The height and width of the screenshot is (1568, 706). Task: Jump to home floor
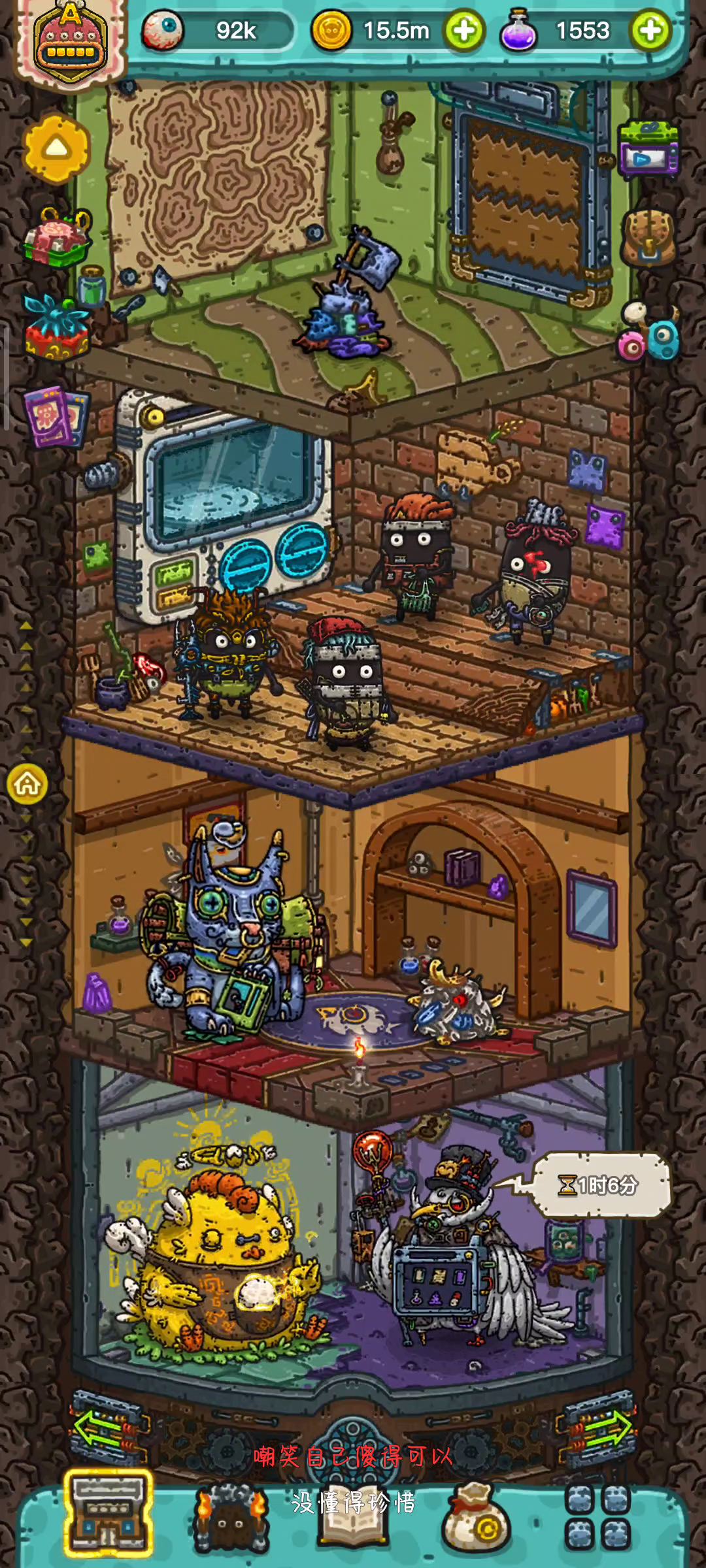pyautogui.click(x=27, y=783)
